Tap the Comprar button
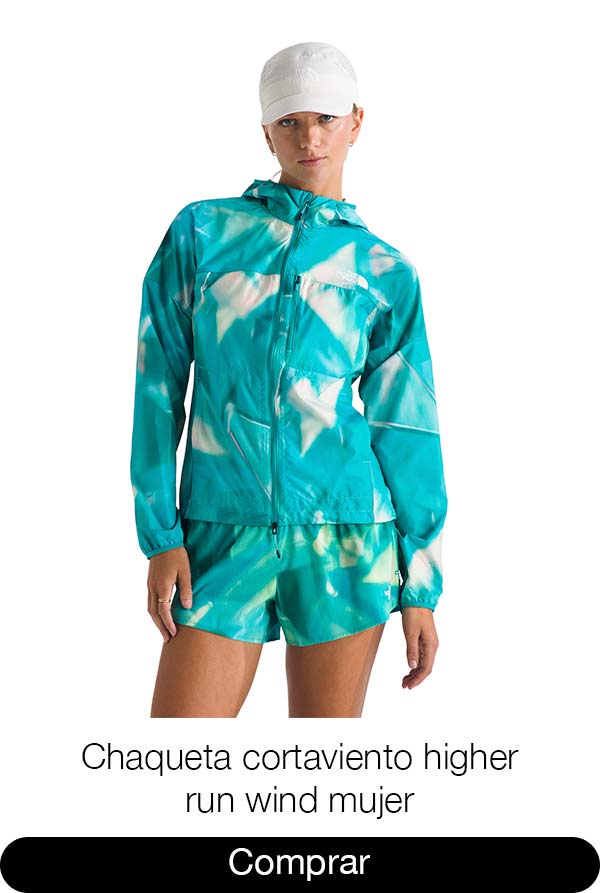 pos(299,862)
